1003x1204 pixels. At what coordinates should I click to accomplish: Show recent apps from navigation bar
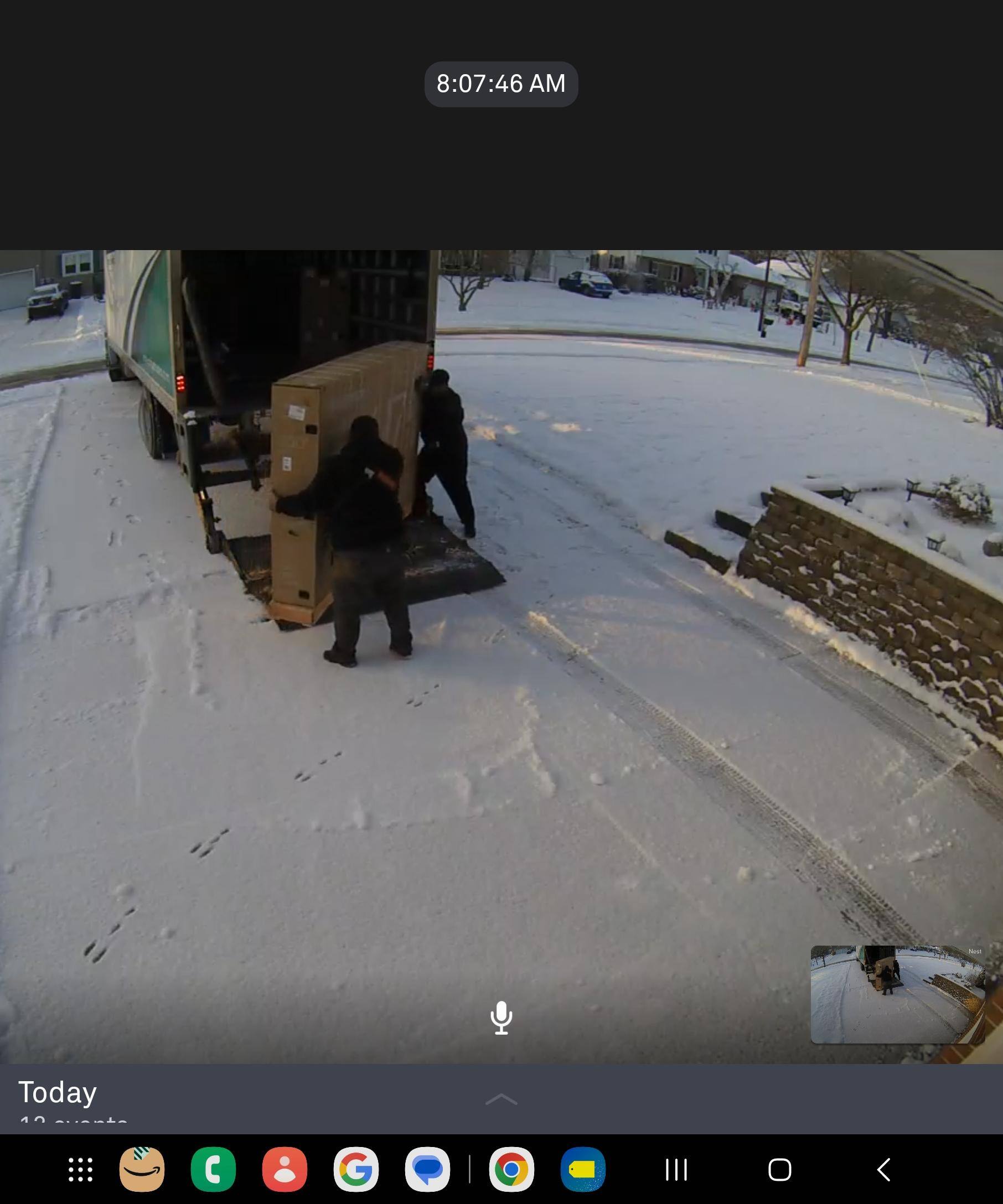(676, 1170)
